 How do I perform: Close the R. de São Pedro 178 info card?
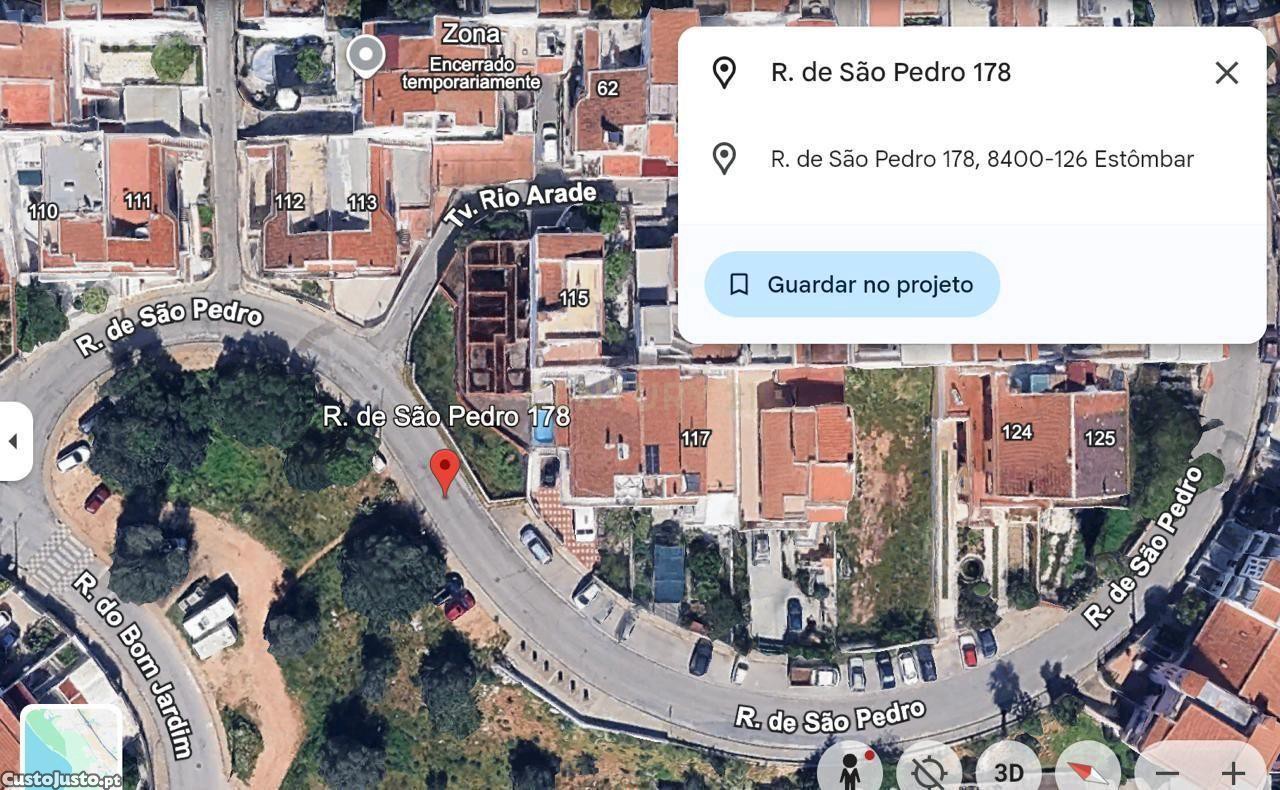1226,73
